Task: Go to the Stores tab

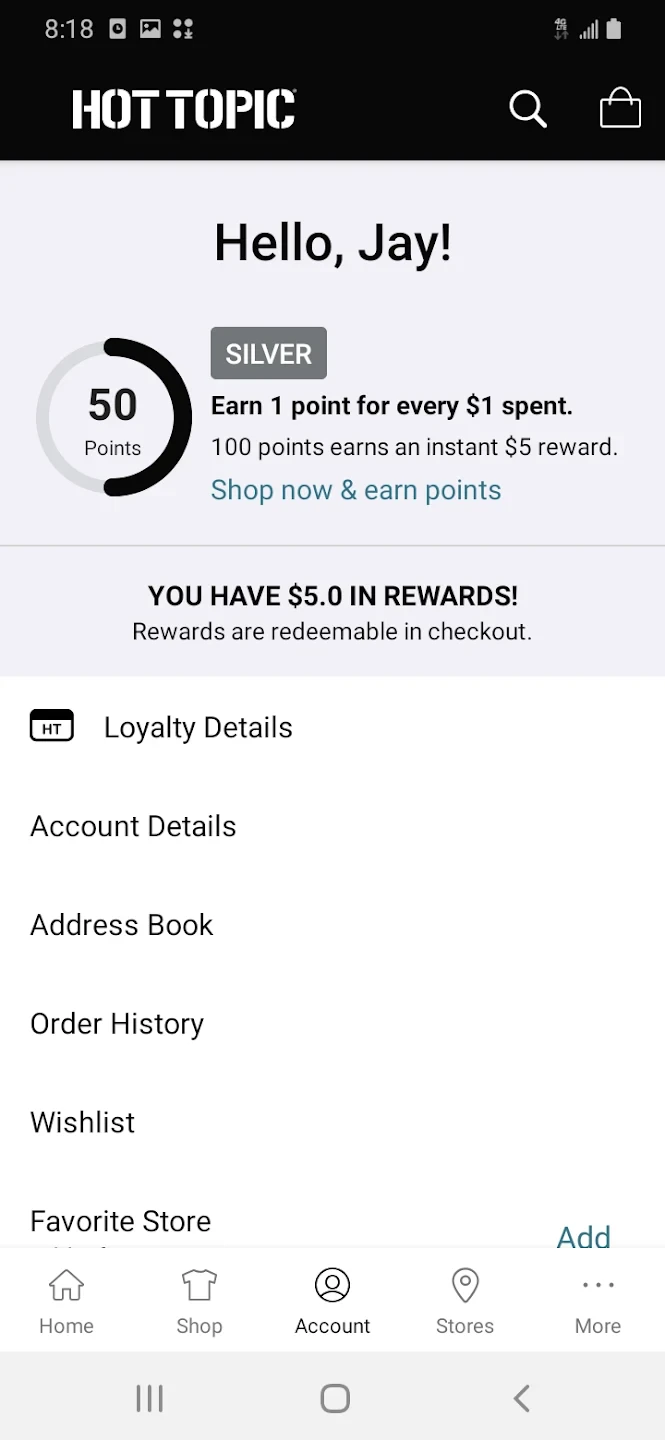Action: (465, 1300)
